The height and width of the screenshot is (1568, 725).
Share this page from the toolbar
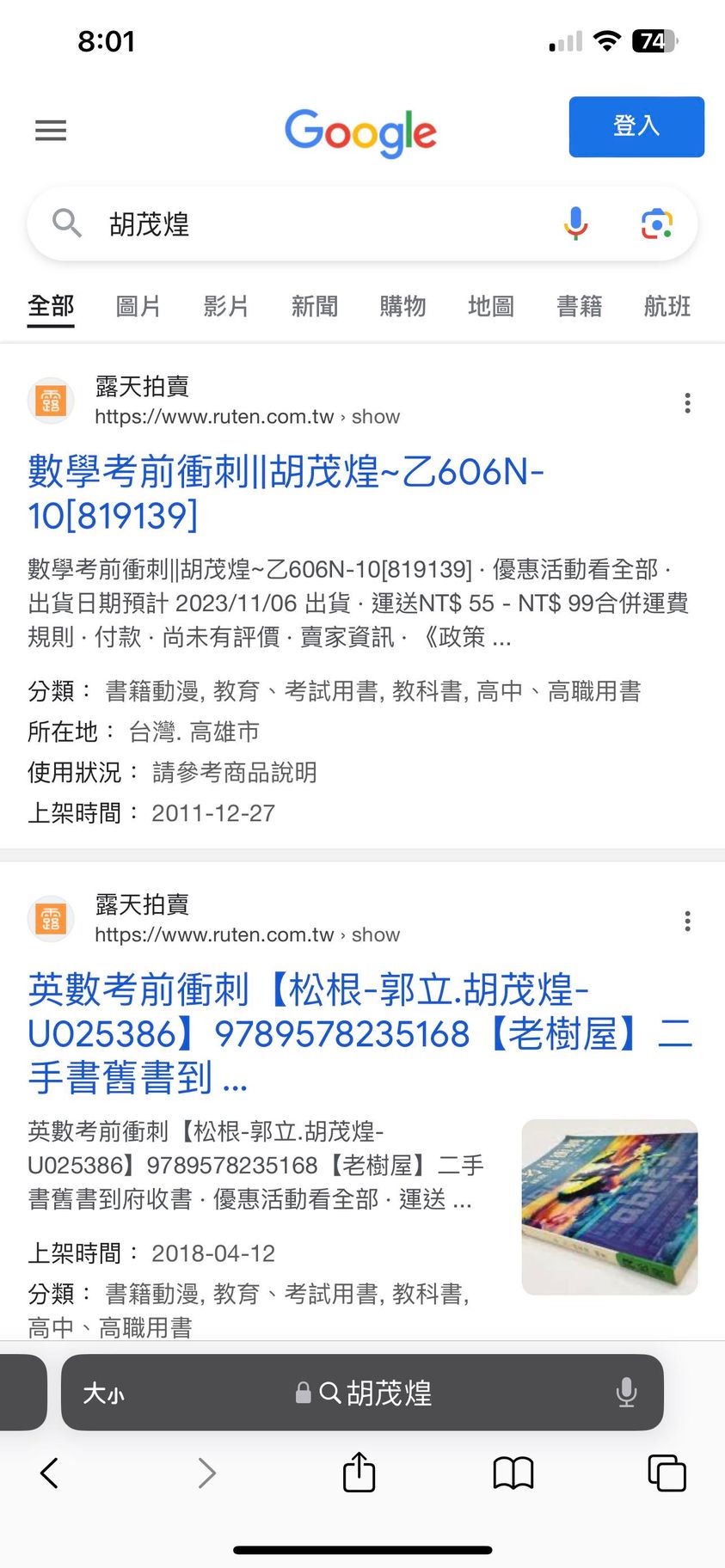pos(359,1473)
